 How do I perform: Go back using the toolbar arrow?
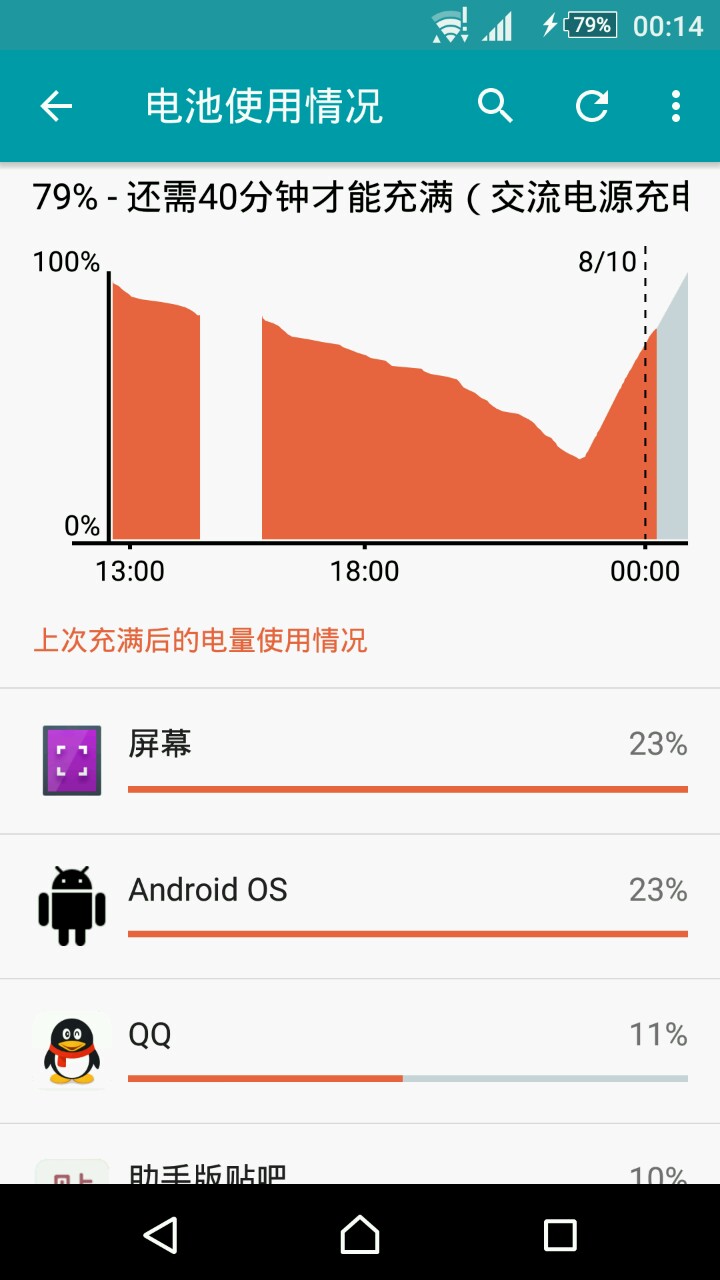click(x=56, y=106)
